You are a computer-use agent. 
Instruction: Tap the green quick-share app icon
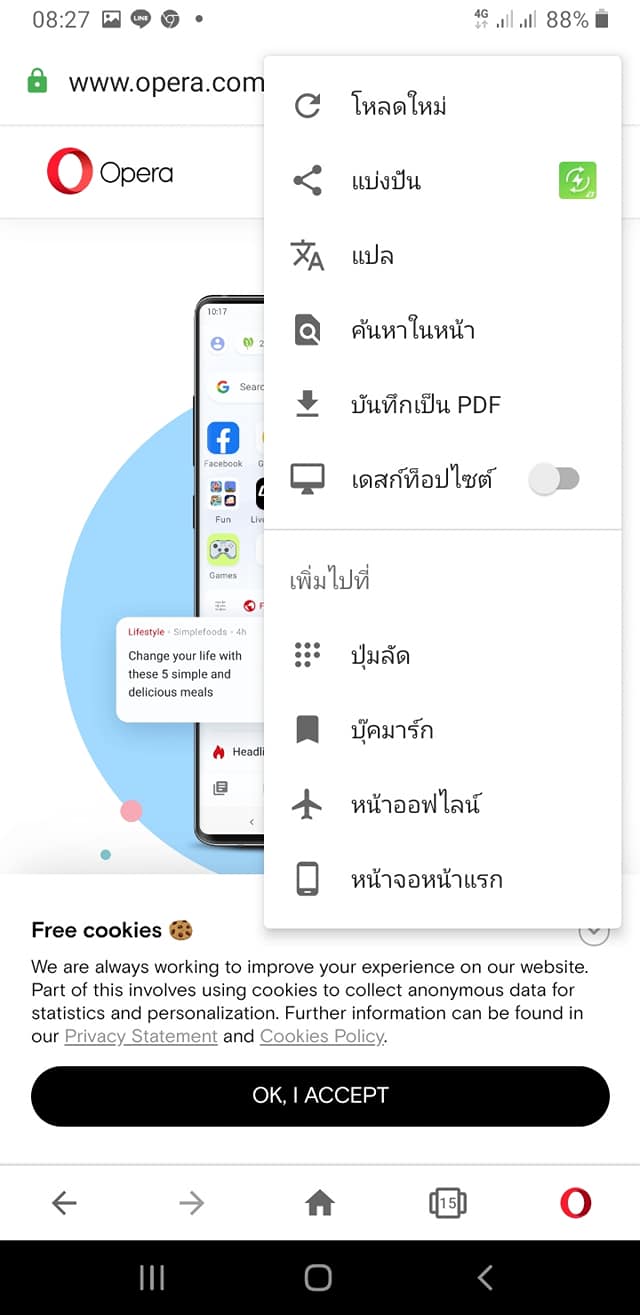coord(577,181)
